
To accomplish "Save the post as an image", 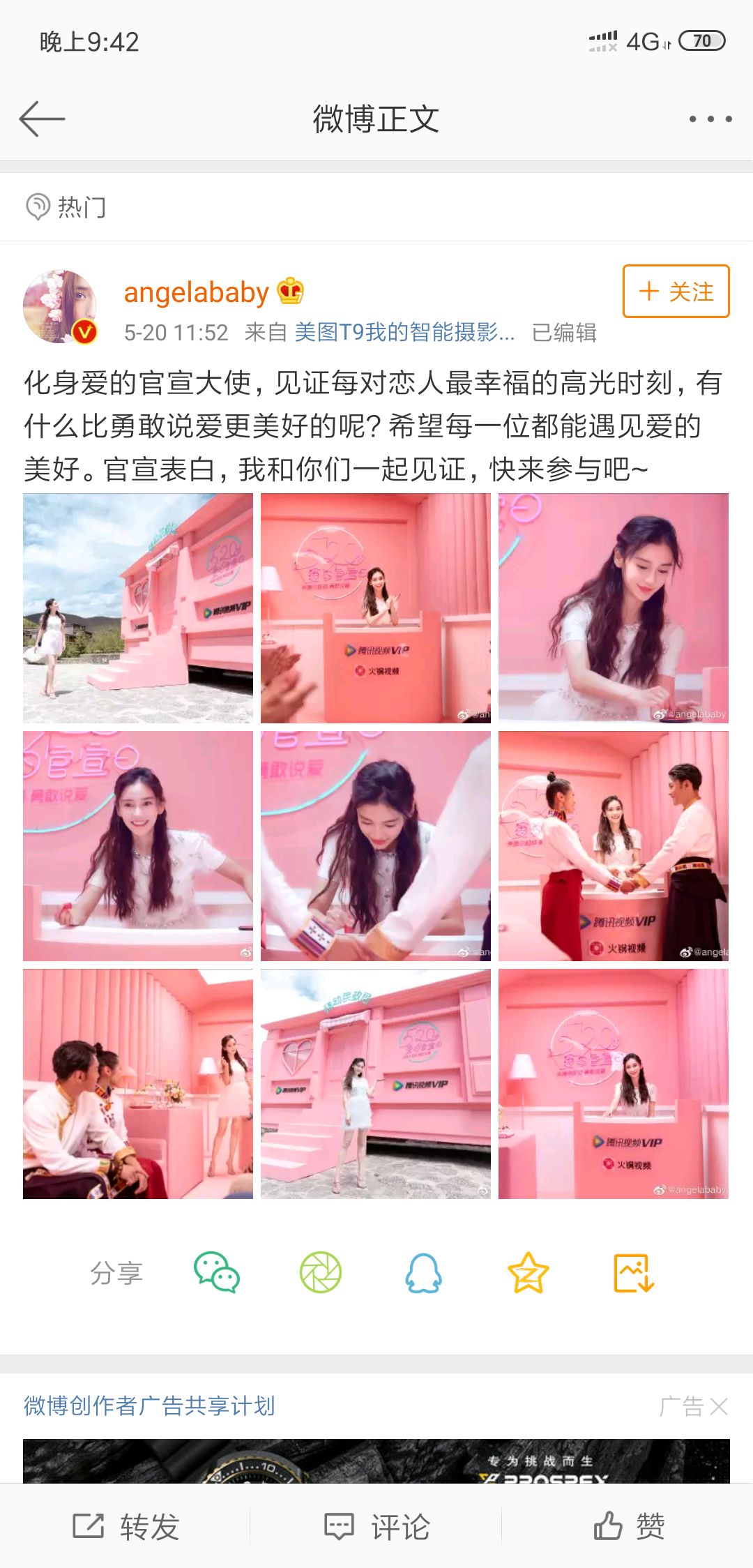I will [x=633, y=1272].
